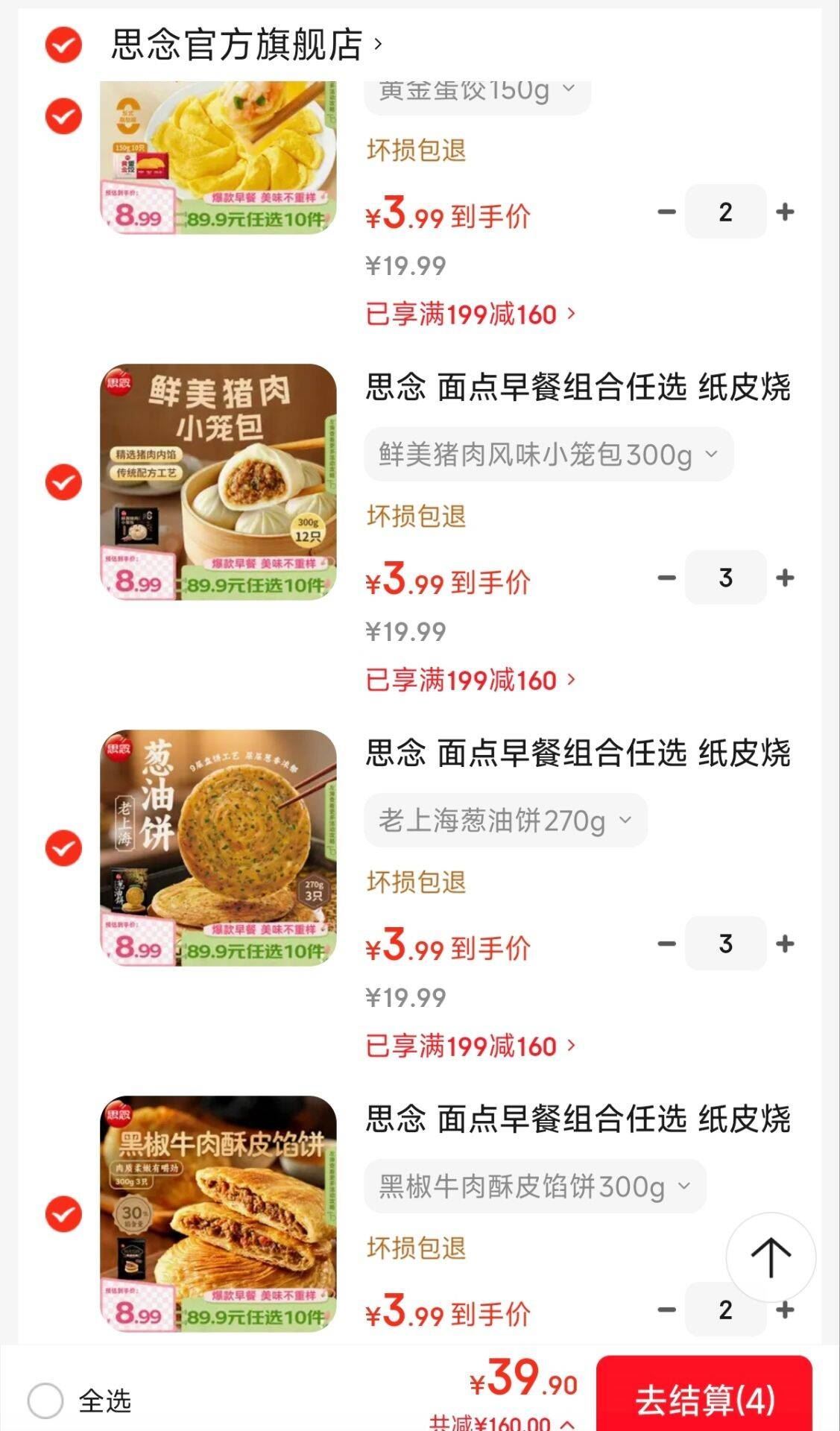Open 鲜美猪肉风味小笼包300g variant dropdown
Viewport: 840px width, 1431px height.
549,454
